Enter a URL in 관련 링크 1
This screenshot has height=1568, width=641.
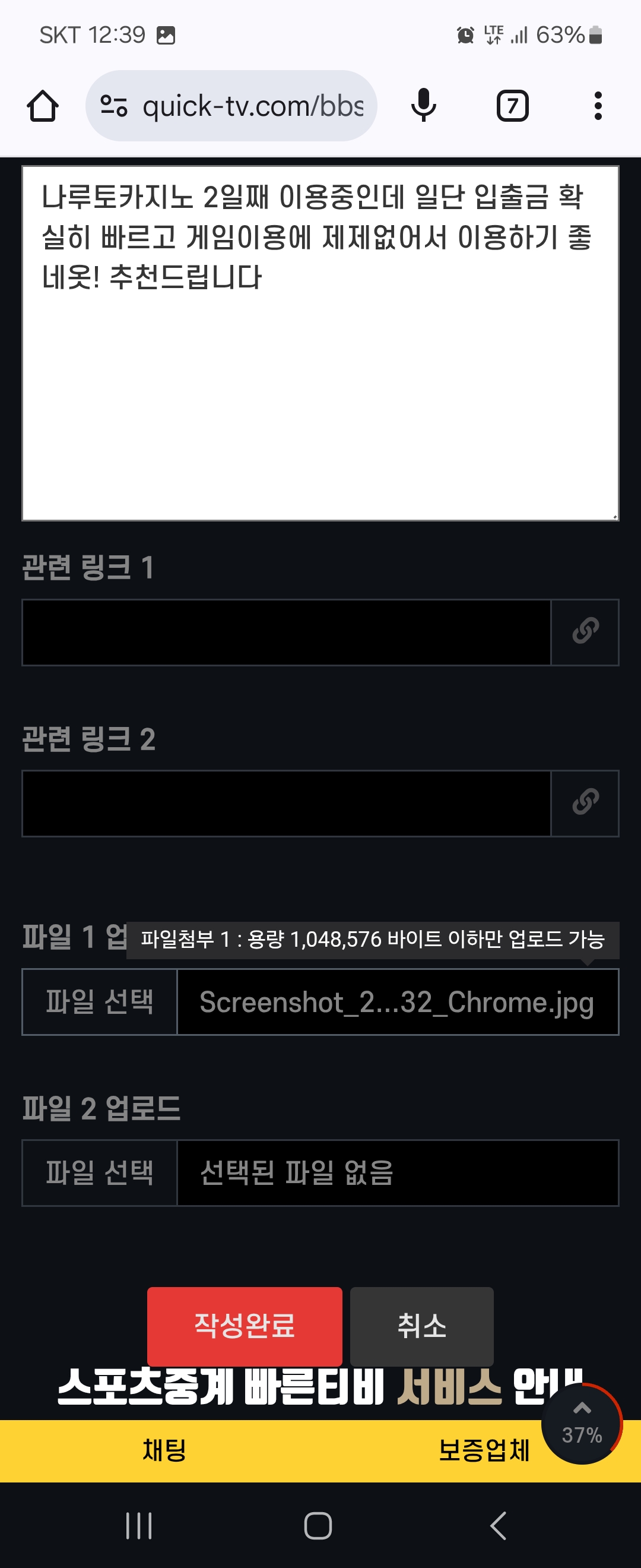pos(286,632)
